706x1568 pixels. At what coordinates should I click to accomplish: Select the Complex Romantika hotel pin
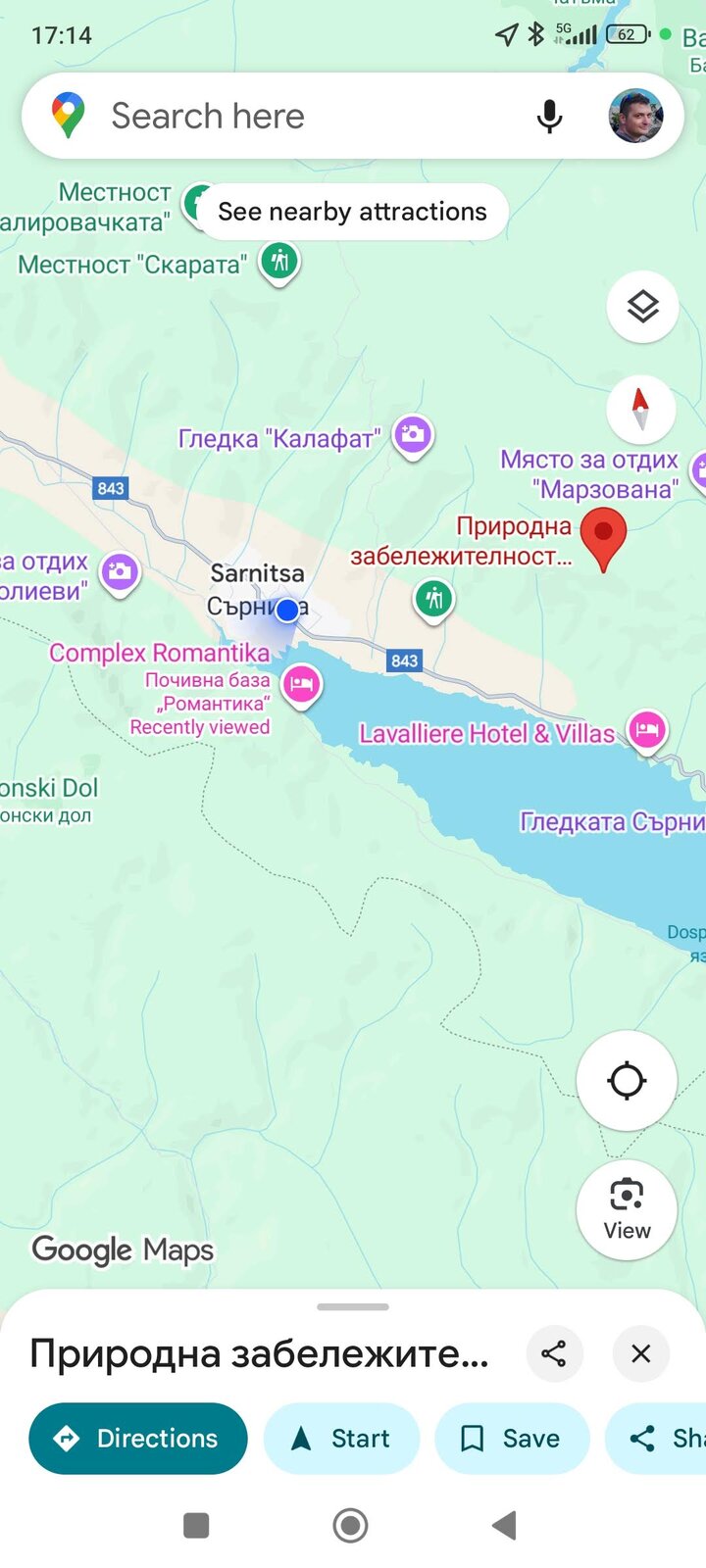coord(302,683)
